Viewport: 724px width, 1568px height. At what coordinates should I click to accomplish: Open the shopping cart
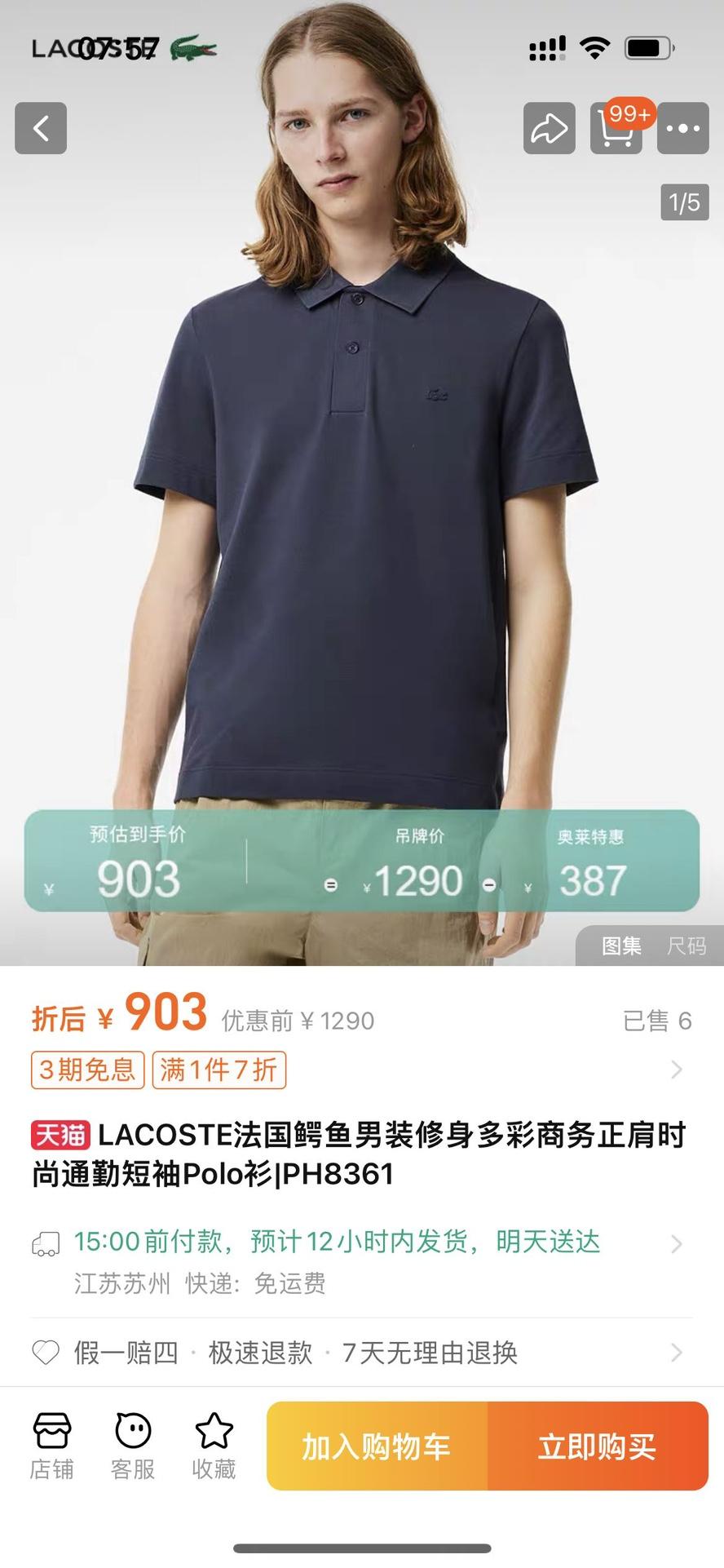(616, 128)
